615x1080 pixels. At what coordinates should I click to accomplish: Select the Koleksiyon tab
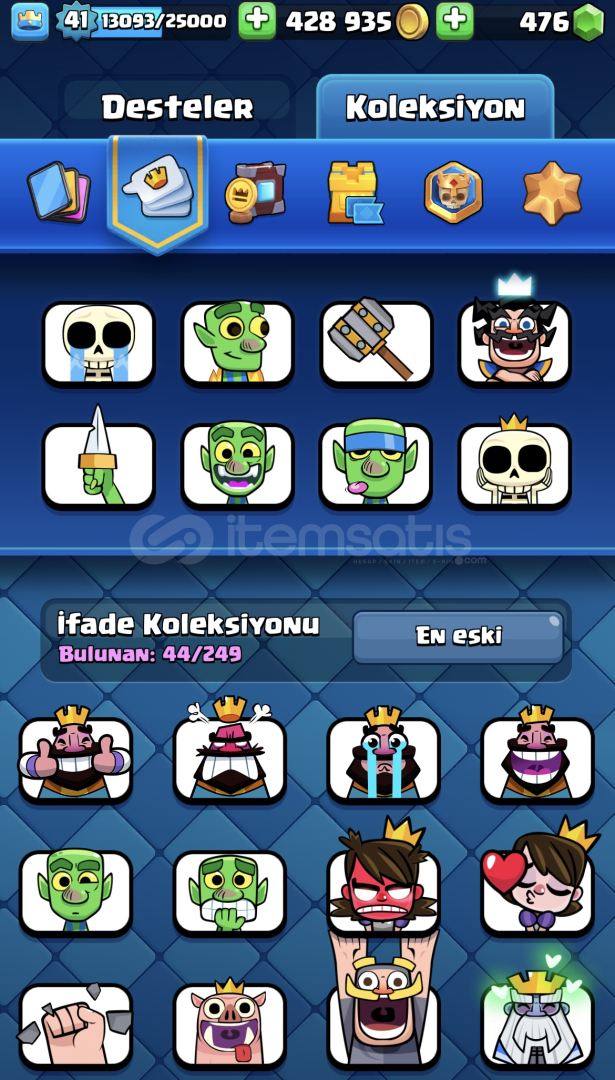pos(435,107)
